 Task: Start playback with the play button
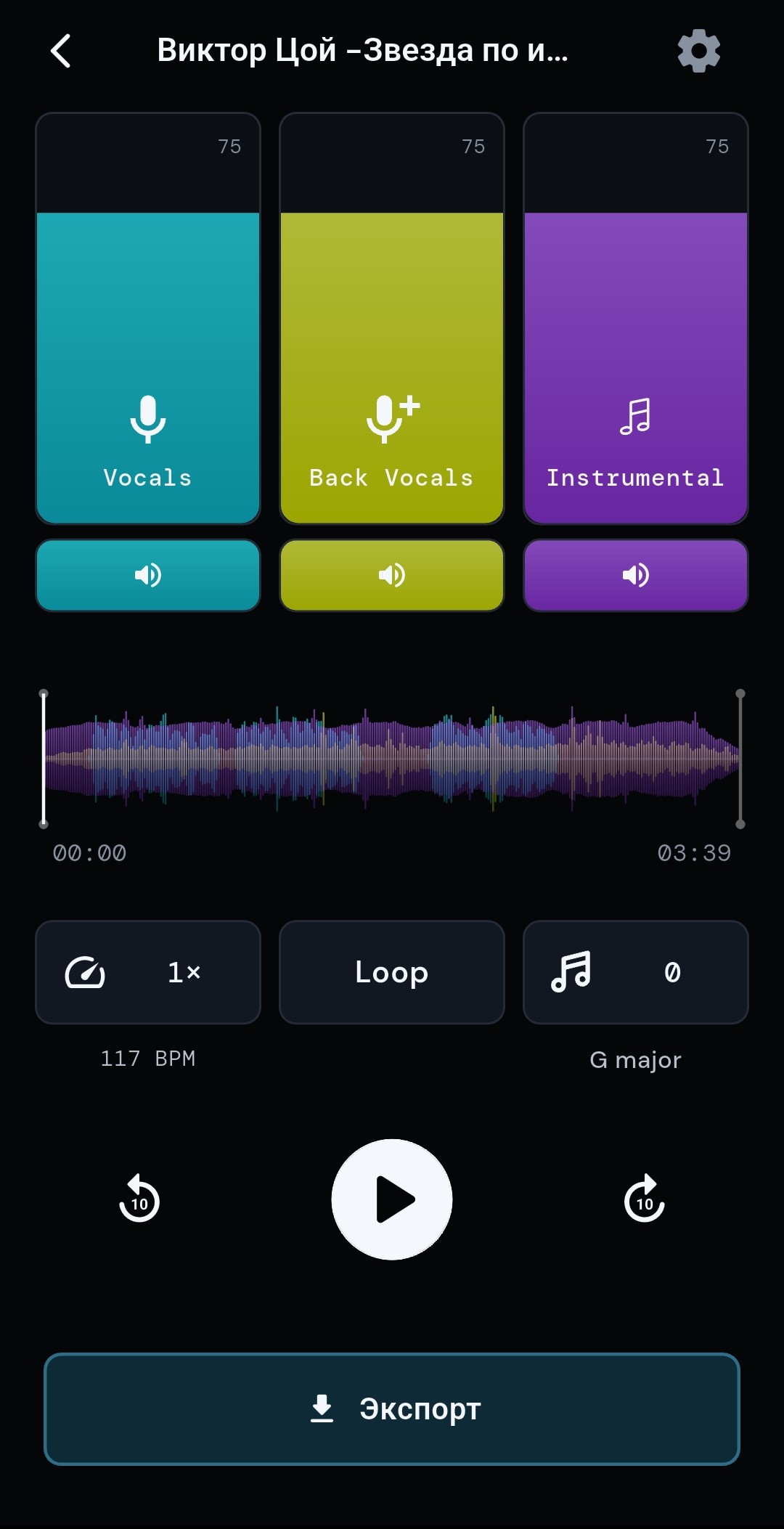392,1199
